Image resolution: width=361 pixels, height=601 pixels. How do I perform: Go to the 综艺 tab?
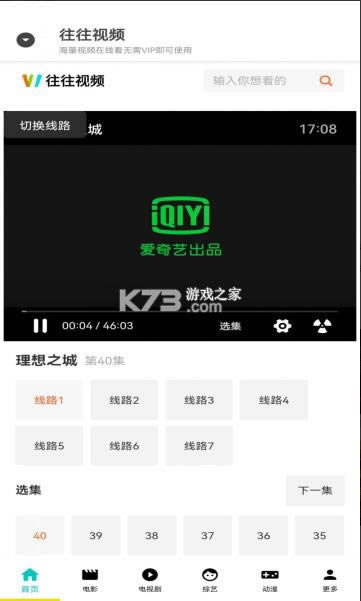[x=210, y=580]
